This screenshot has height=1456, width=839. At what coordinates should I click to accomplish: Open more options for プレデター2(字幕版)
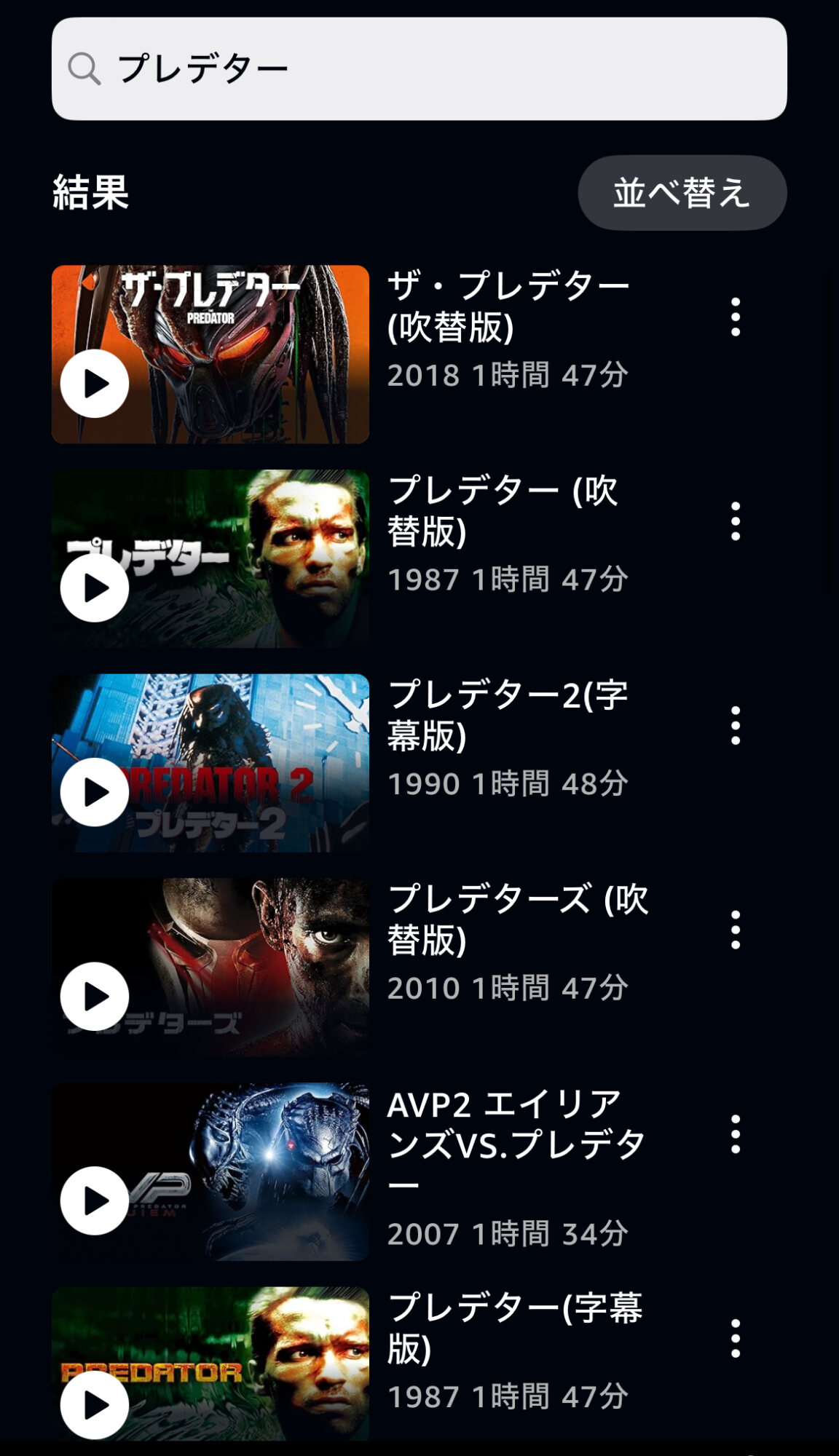click(x=736, y=725)
